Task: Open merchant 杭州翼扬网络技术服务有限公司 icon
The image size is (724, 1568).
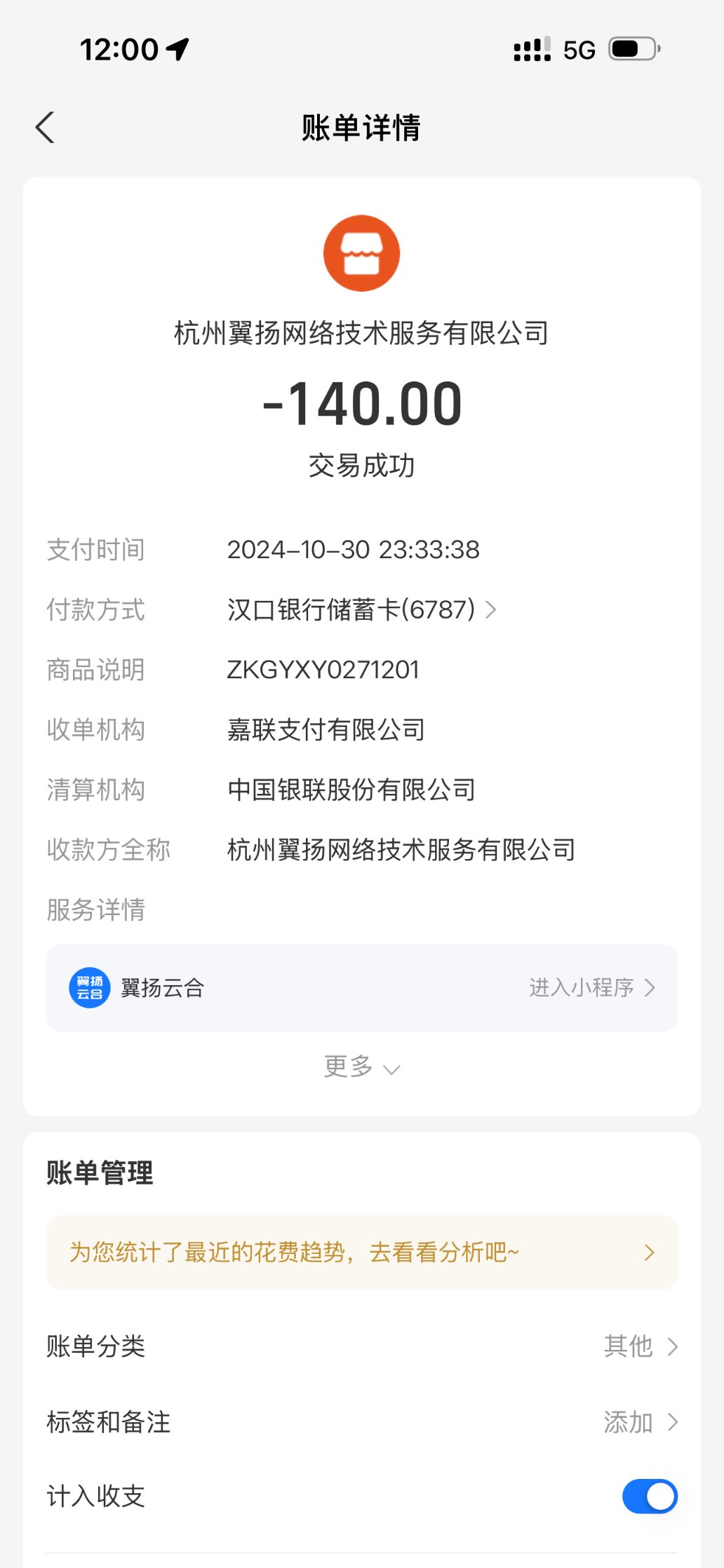Action: 361,253
